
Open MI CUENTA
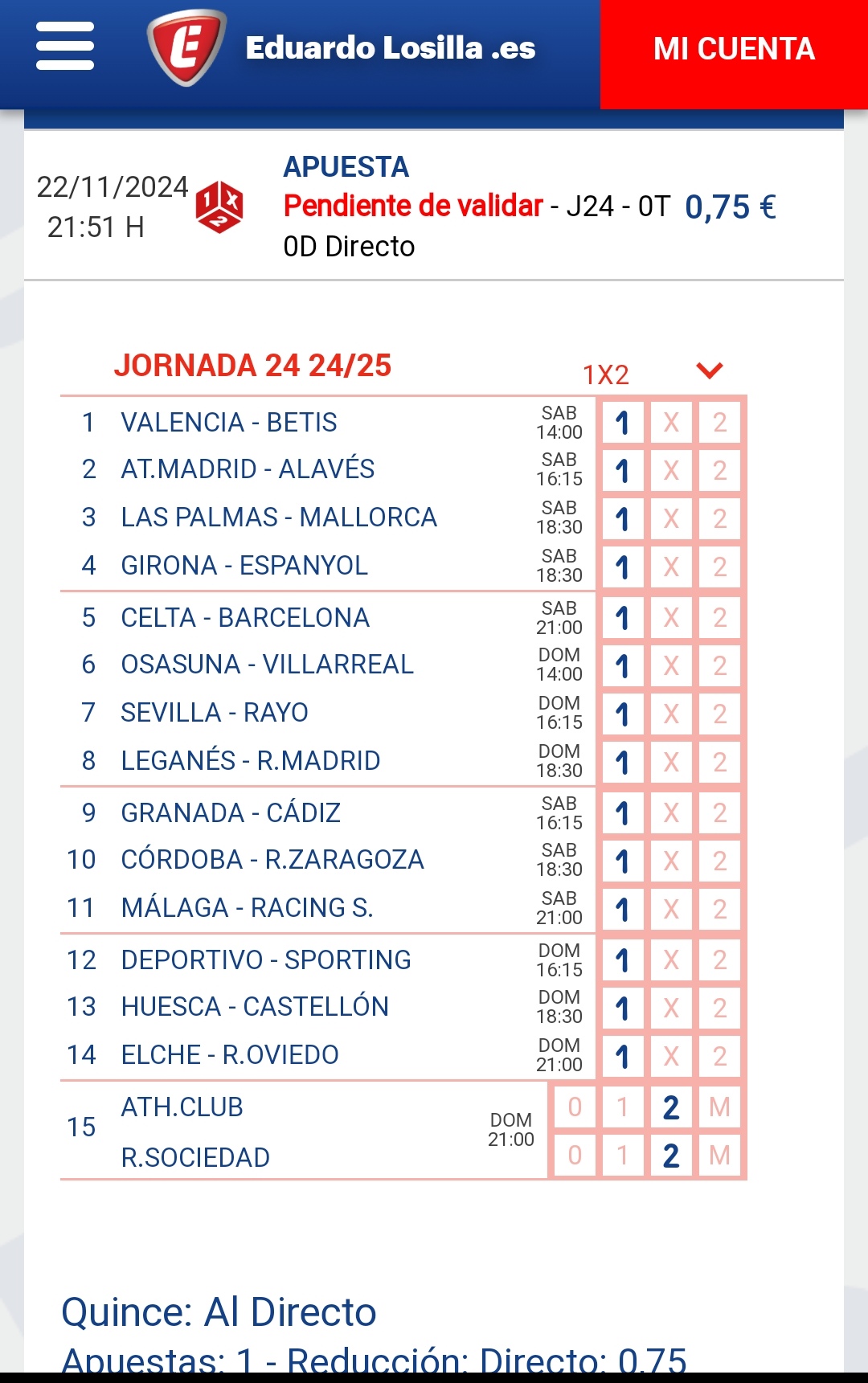[733, 50]
